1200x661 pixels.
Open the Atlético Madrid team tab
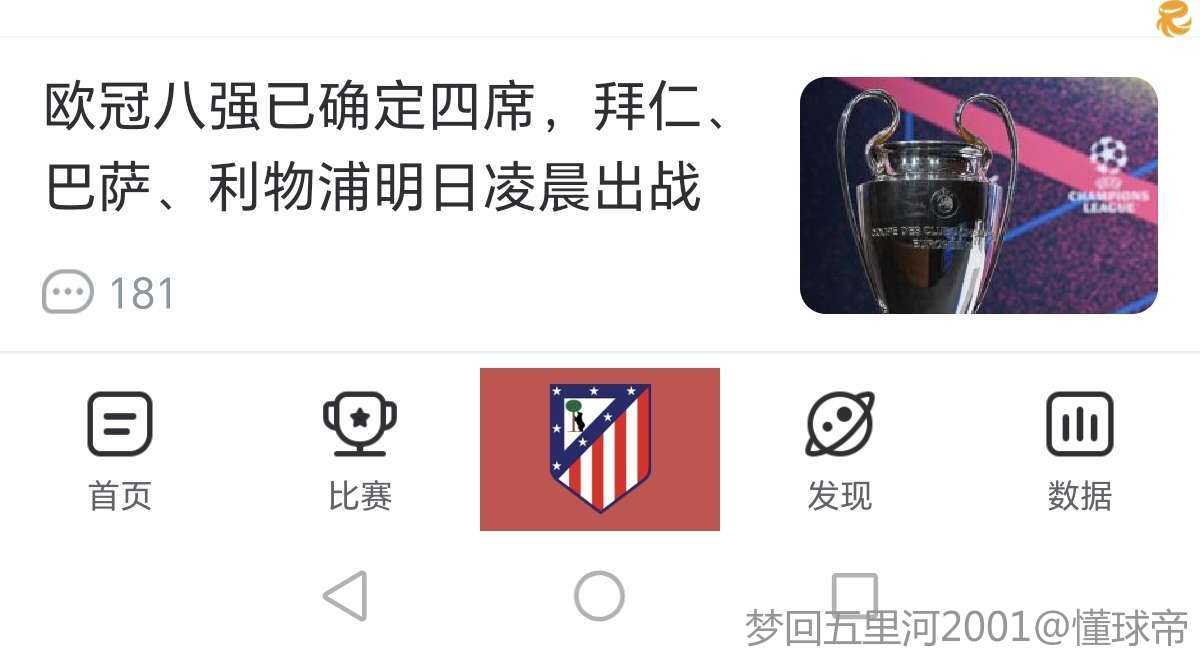[600, 449]
